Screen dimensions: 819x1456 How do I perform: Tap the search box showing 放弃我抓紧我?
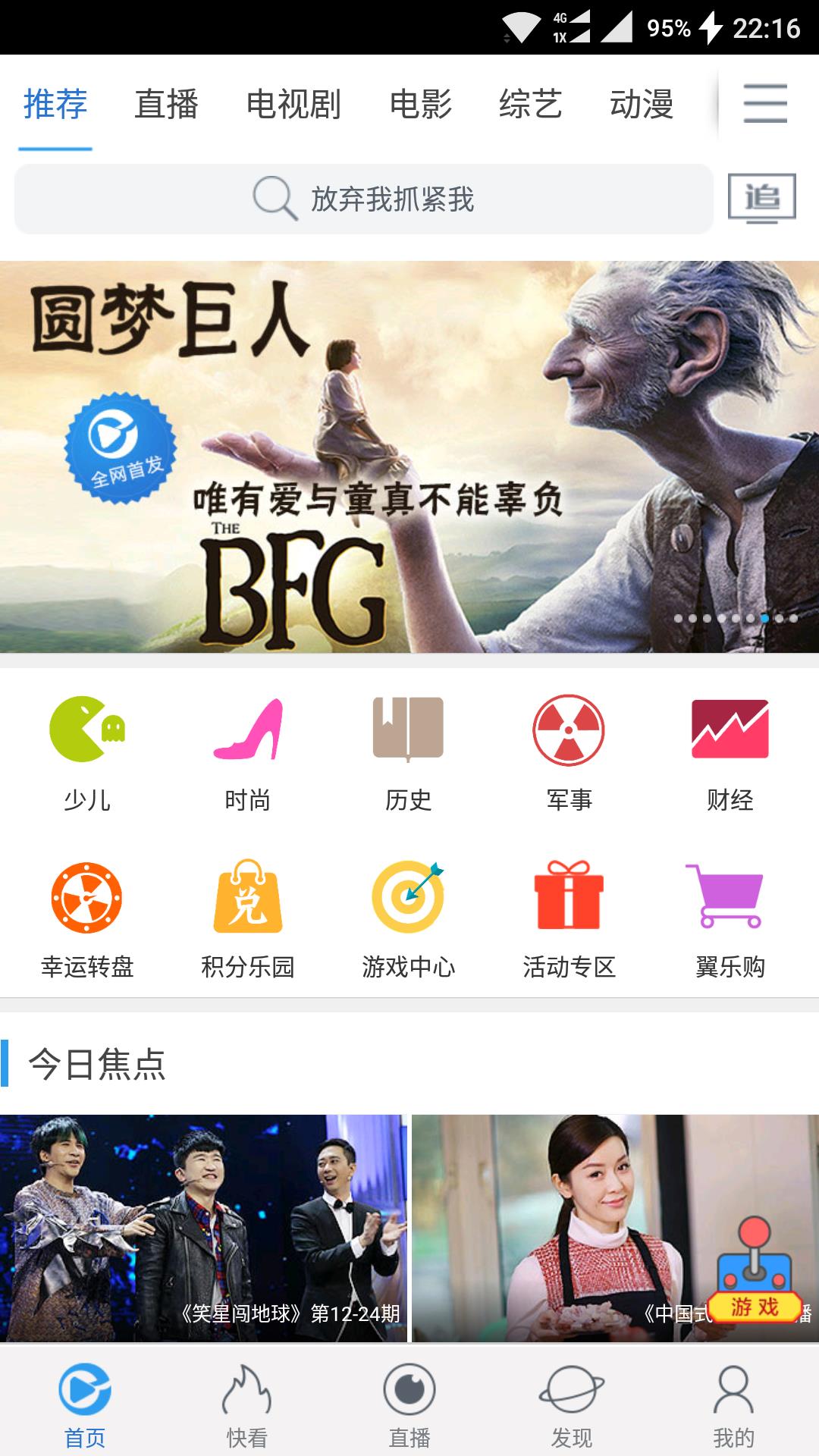coord(364,199)
